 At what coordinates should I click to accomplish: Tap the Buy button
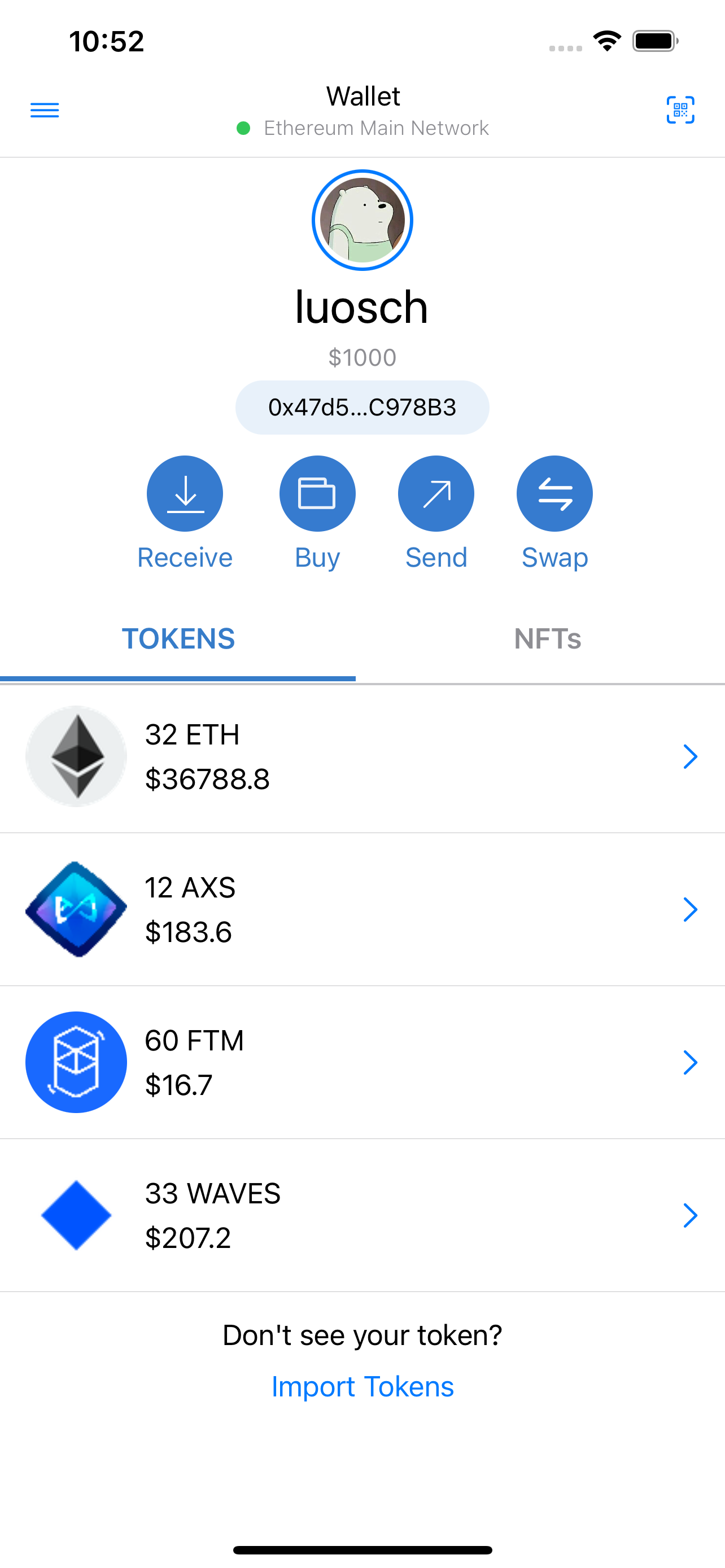tap(317, 494)
